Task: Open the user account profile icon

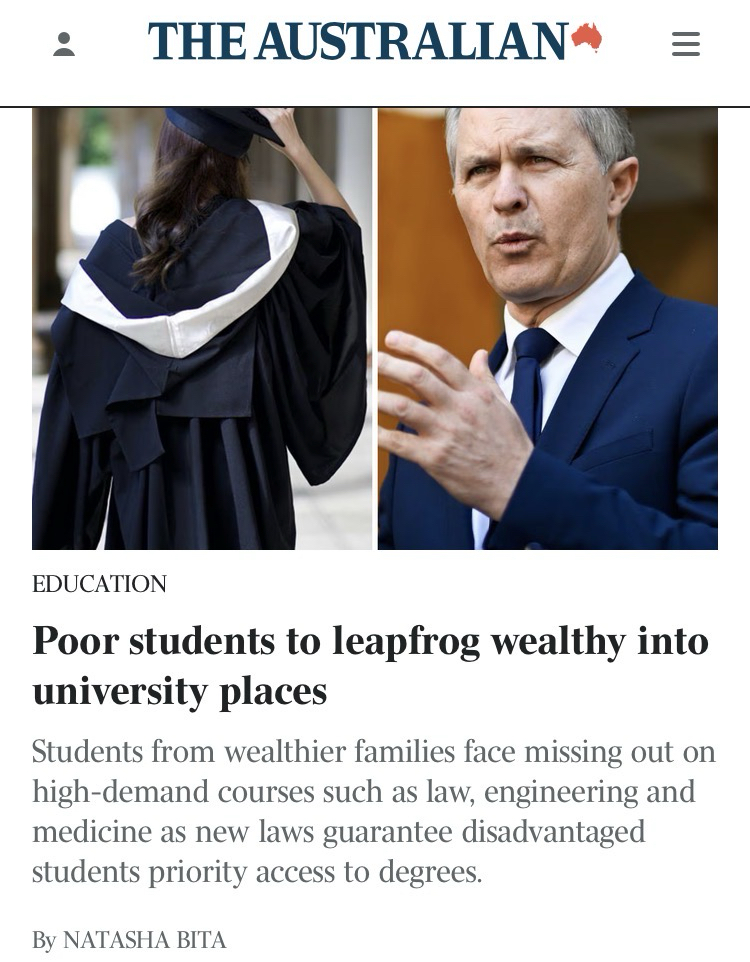Action: pyautogui.click(x=64, y=44)
